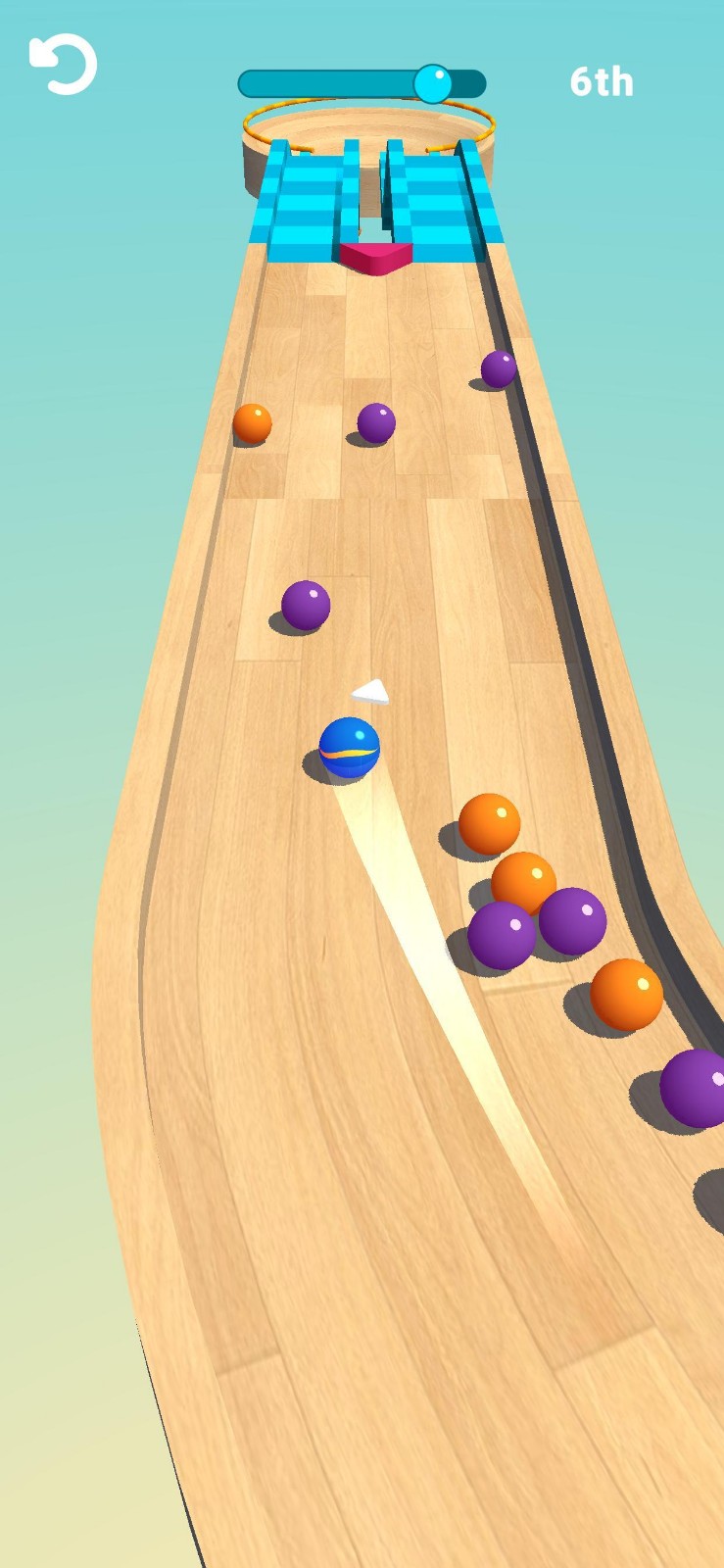Restart the level with the restart arrow

[x=64, y=65]
